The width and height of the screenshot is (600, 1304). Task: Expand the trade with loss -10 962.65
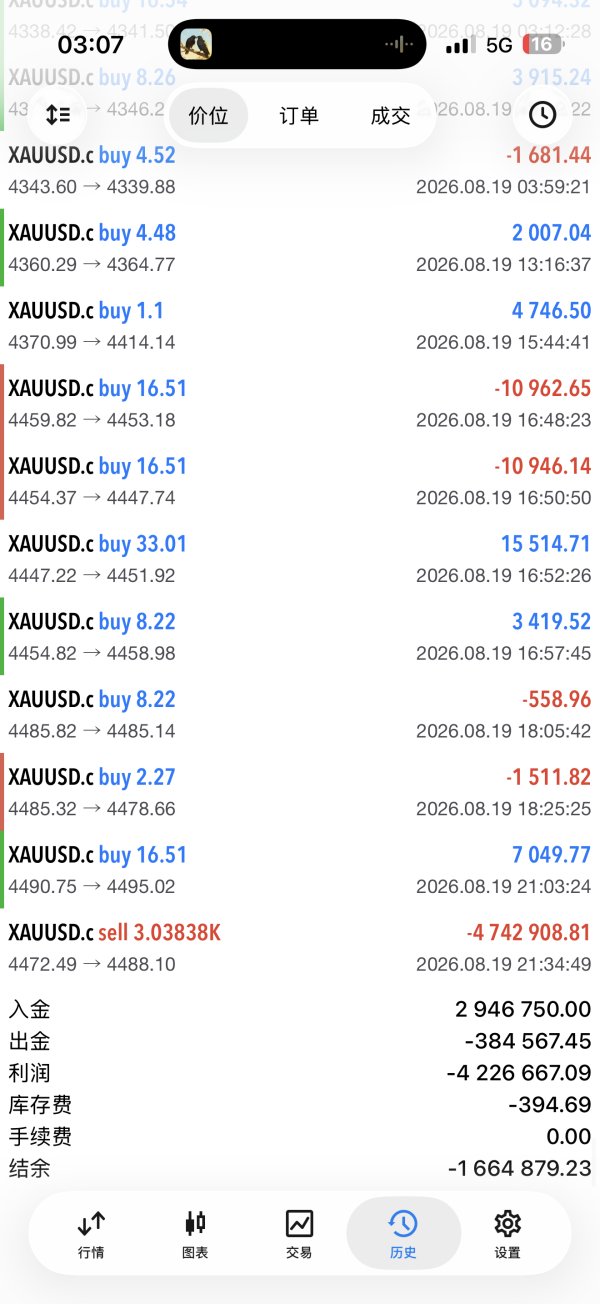300,403
